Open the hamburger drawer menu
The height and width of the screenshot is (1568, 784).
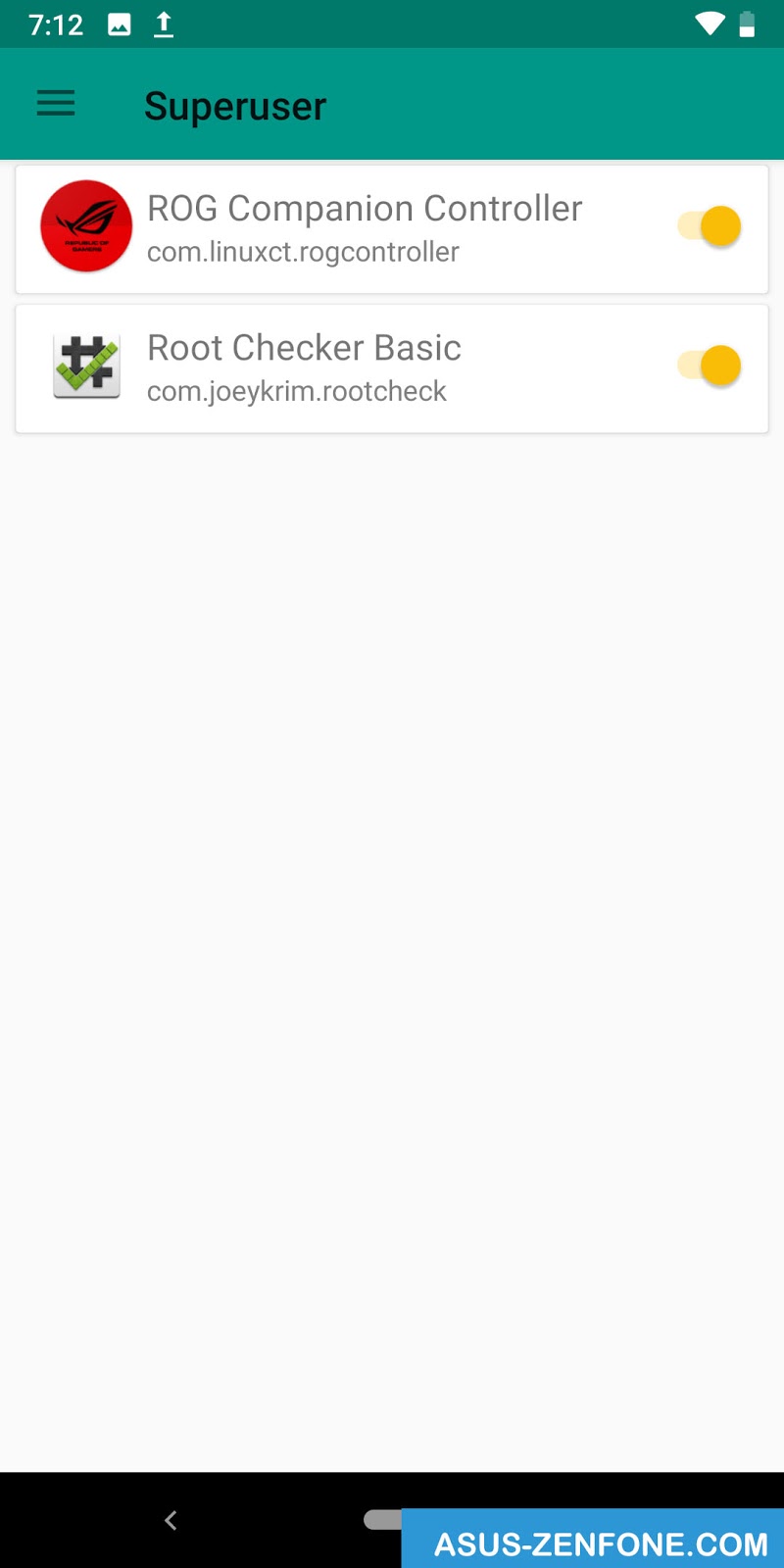coord(56,103)
